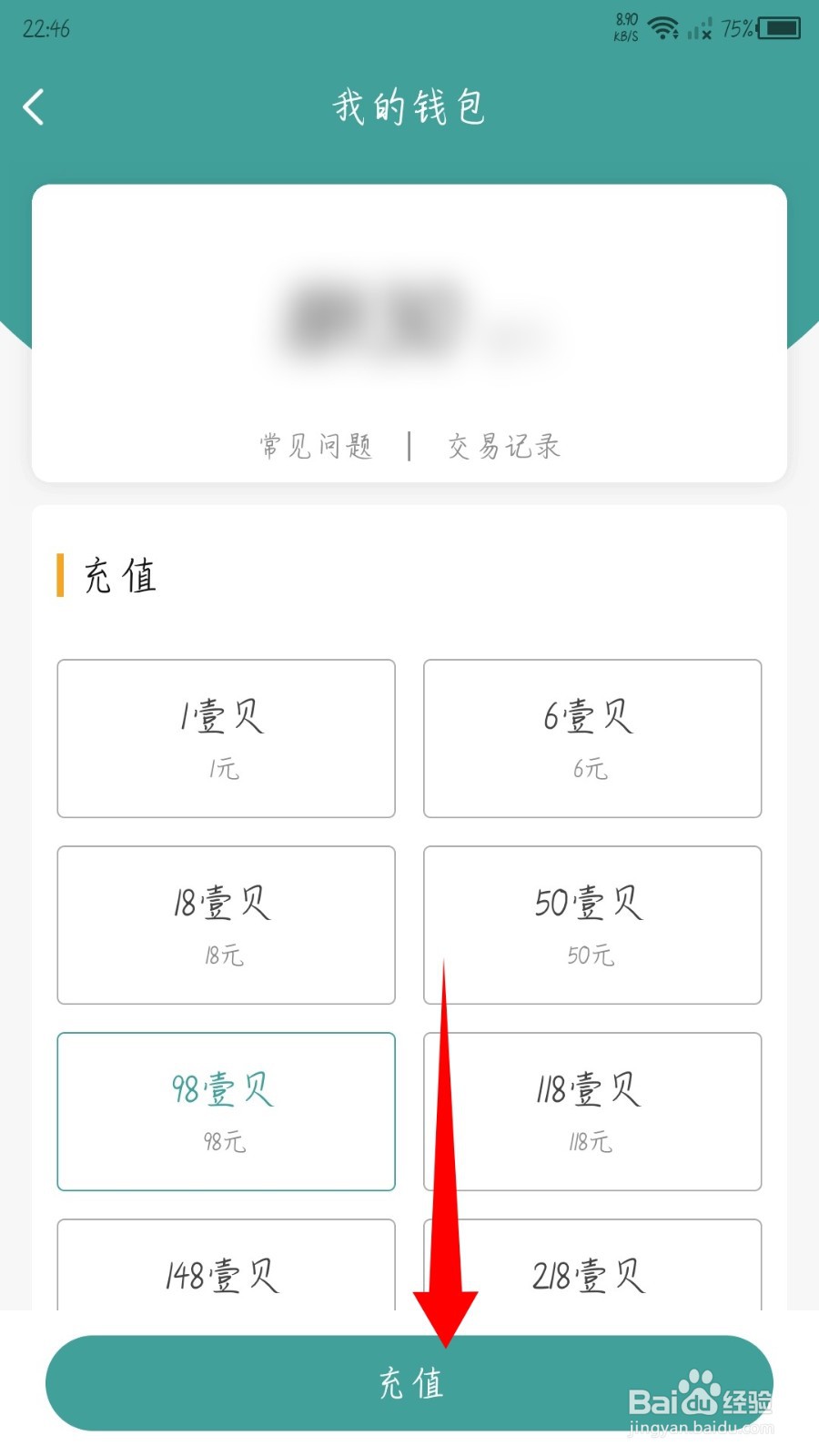Open the 交易记录 transaction history
819x1456 pixels.
(x=501, y=447)
